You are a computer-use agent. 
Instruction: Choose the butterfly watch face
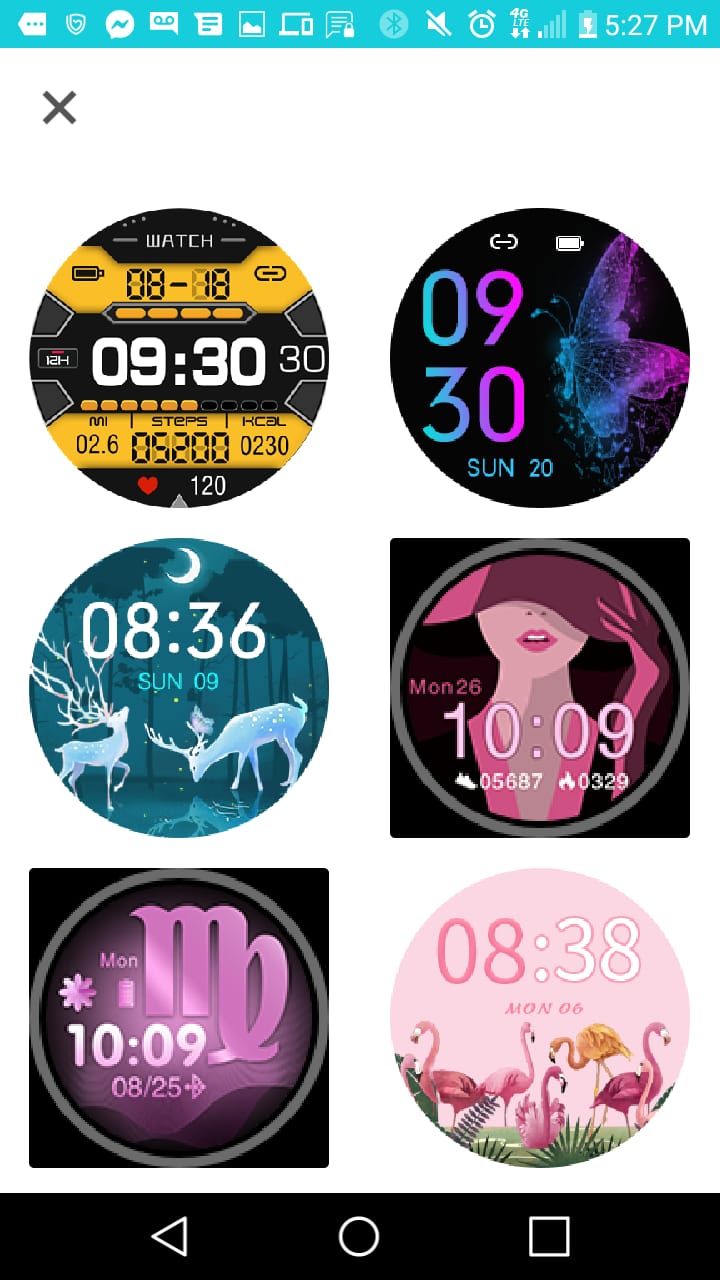pos(540,358)
